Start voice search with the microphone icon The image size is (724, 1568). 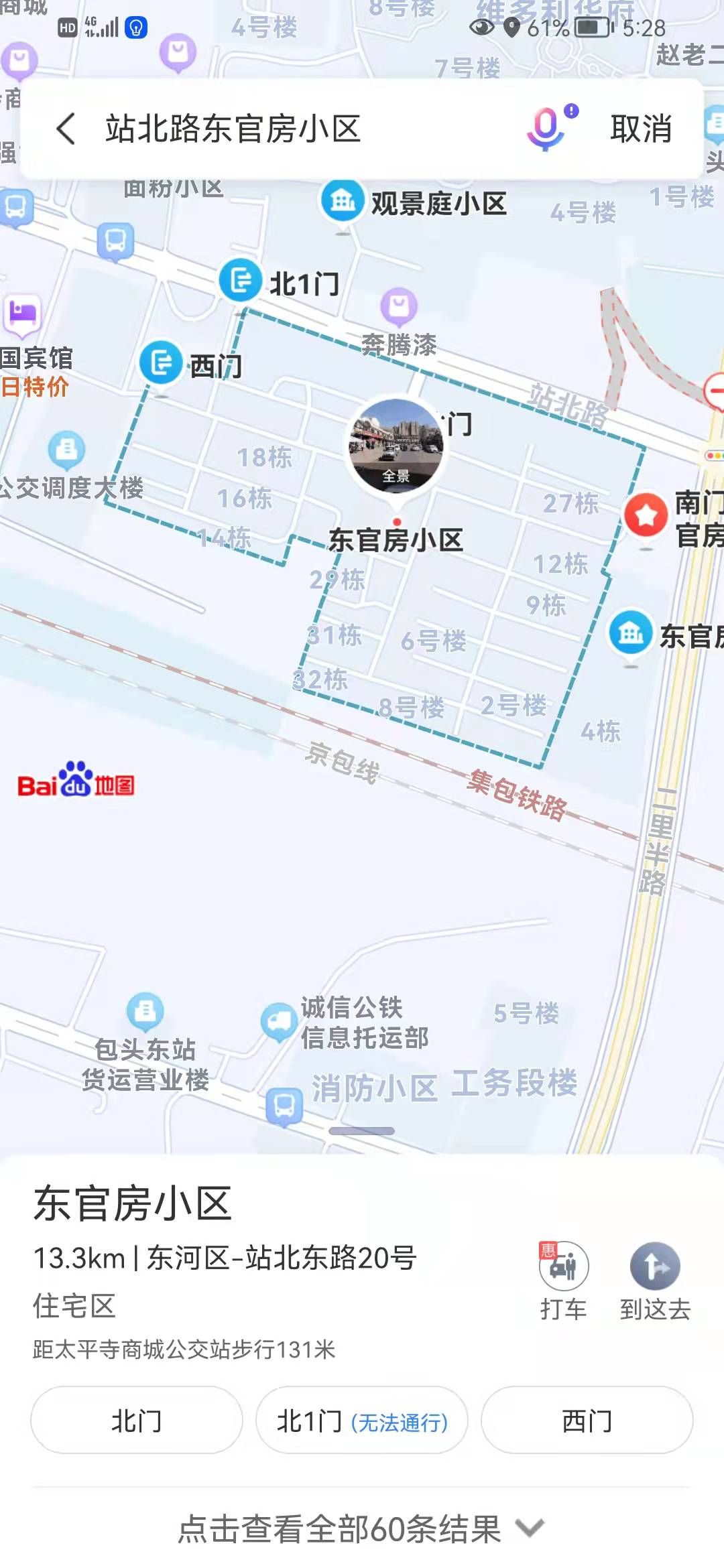546,128
